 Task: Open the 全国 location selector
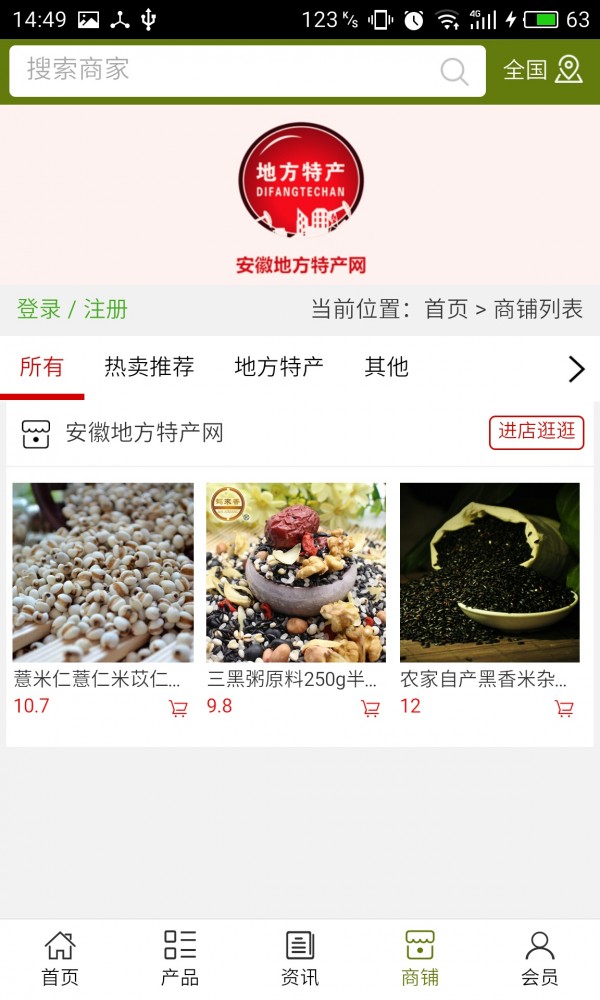tap(543, 70)
